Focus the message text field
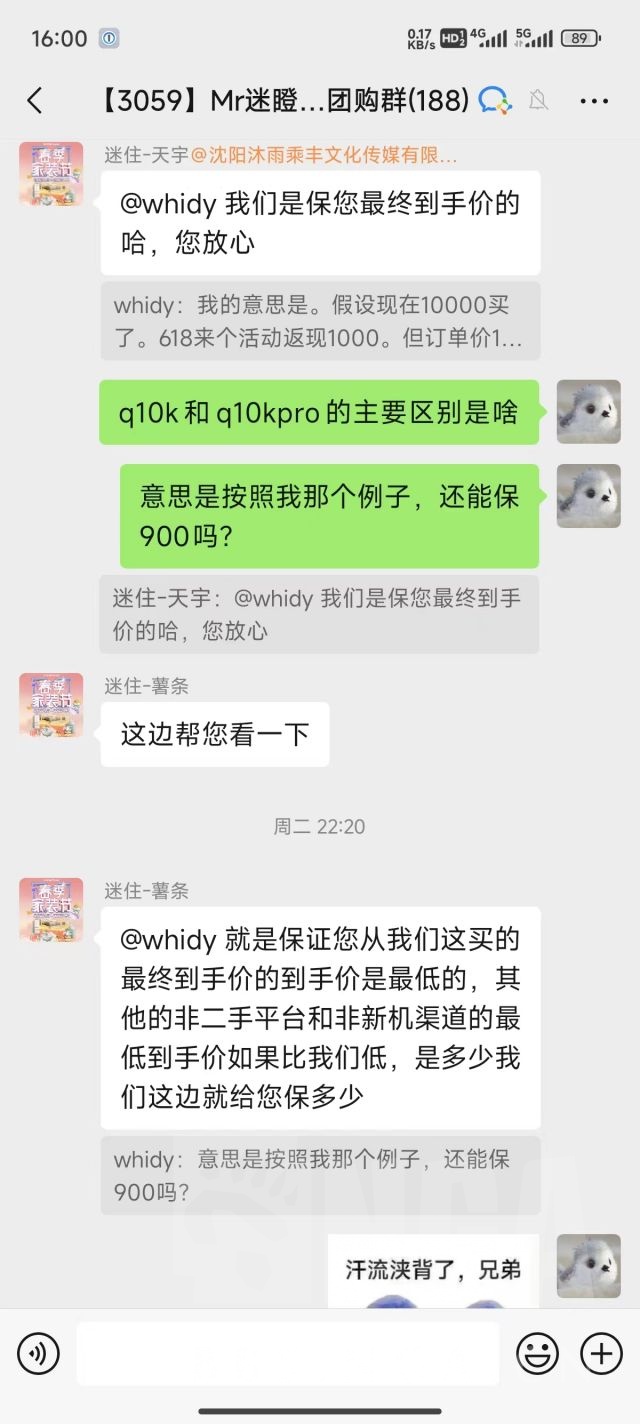The width and height of the screenshot is (640, 1424). click(x=288, y=1354)
